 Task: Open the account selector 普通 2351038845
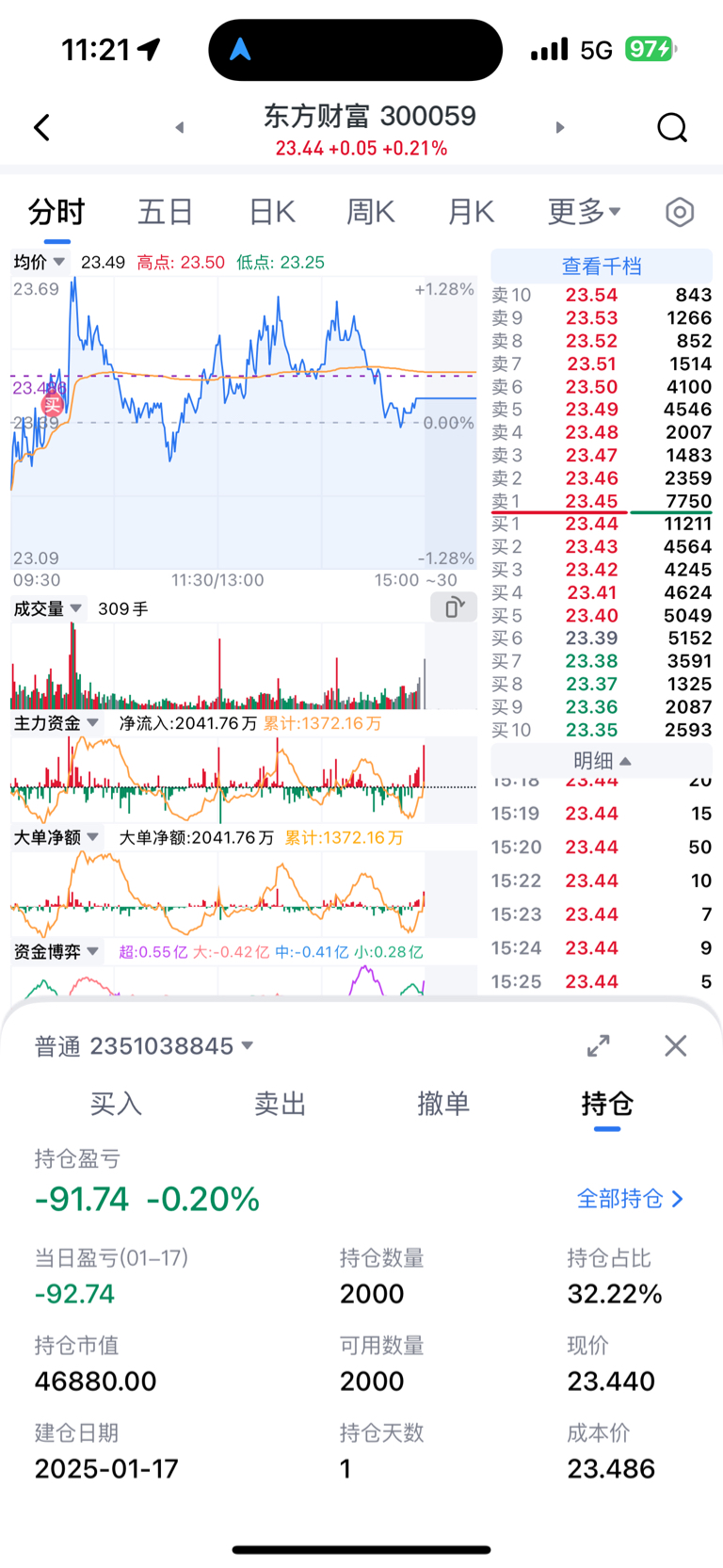(145, 1046)
